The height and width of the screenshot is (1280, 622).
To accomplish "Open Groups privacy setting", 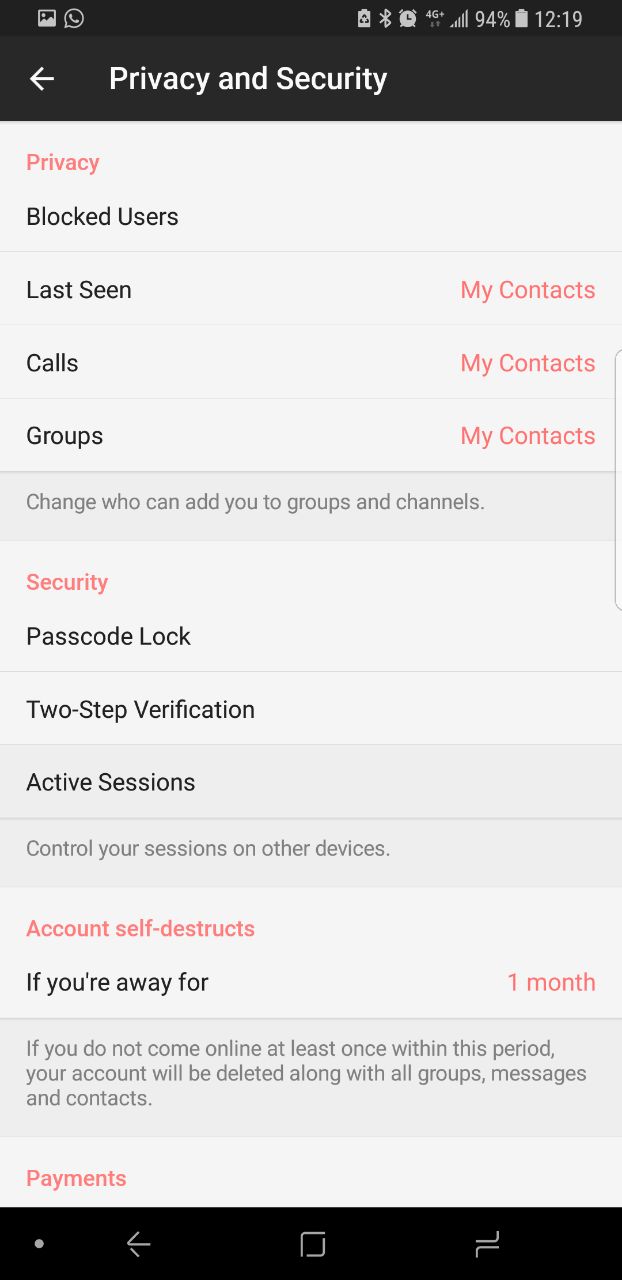I will pyautogui.click(x=310, y=436).
